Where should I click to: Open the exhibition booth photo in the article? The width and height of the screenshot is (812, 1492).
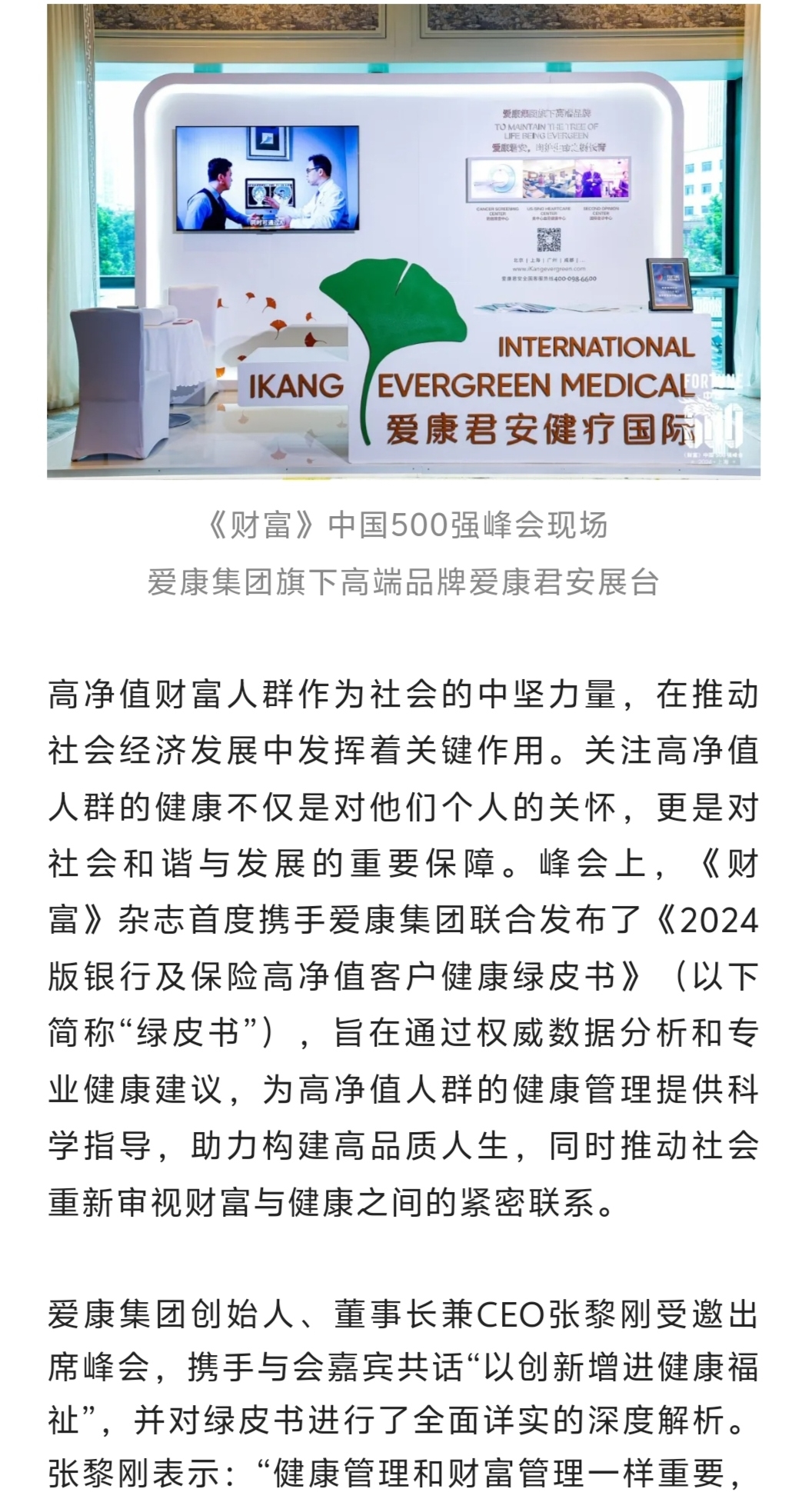pyautogui.click(x=404, y=242)
